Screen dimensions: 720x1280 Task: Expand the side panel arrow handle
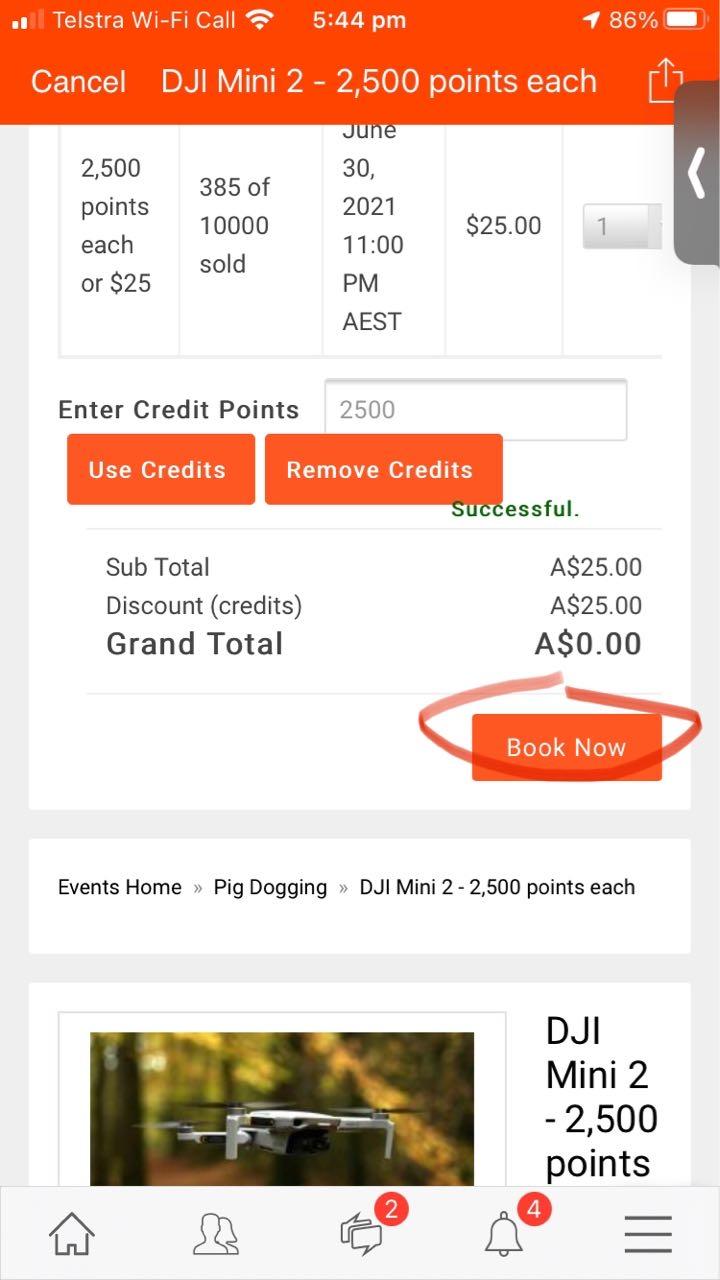pyautogui.click(x=698, y=174)
